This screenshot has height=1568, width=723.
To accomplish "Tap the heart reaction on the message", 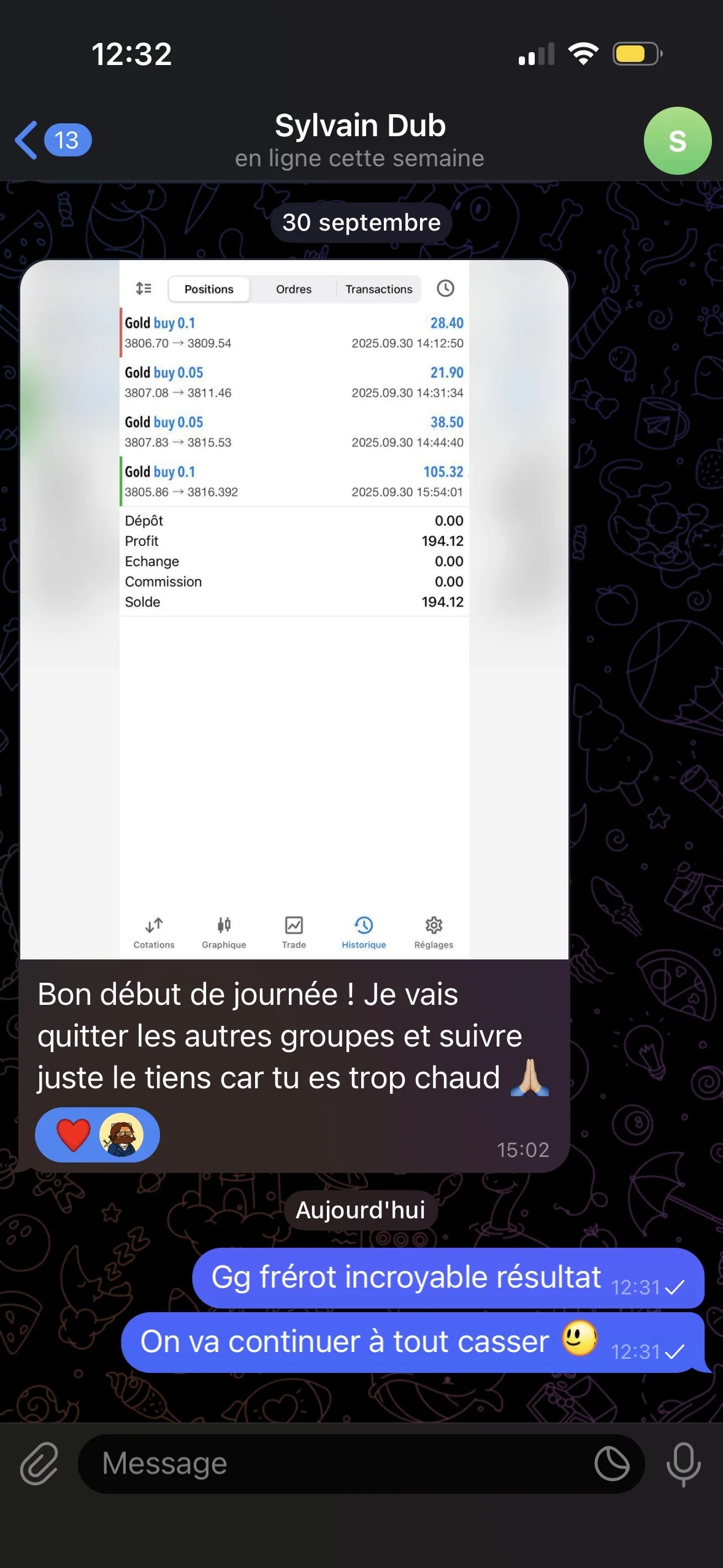I will pos(74,1134).
